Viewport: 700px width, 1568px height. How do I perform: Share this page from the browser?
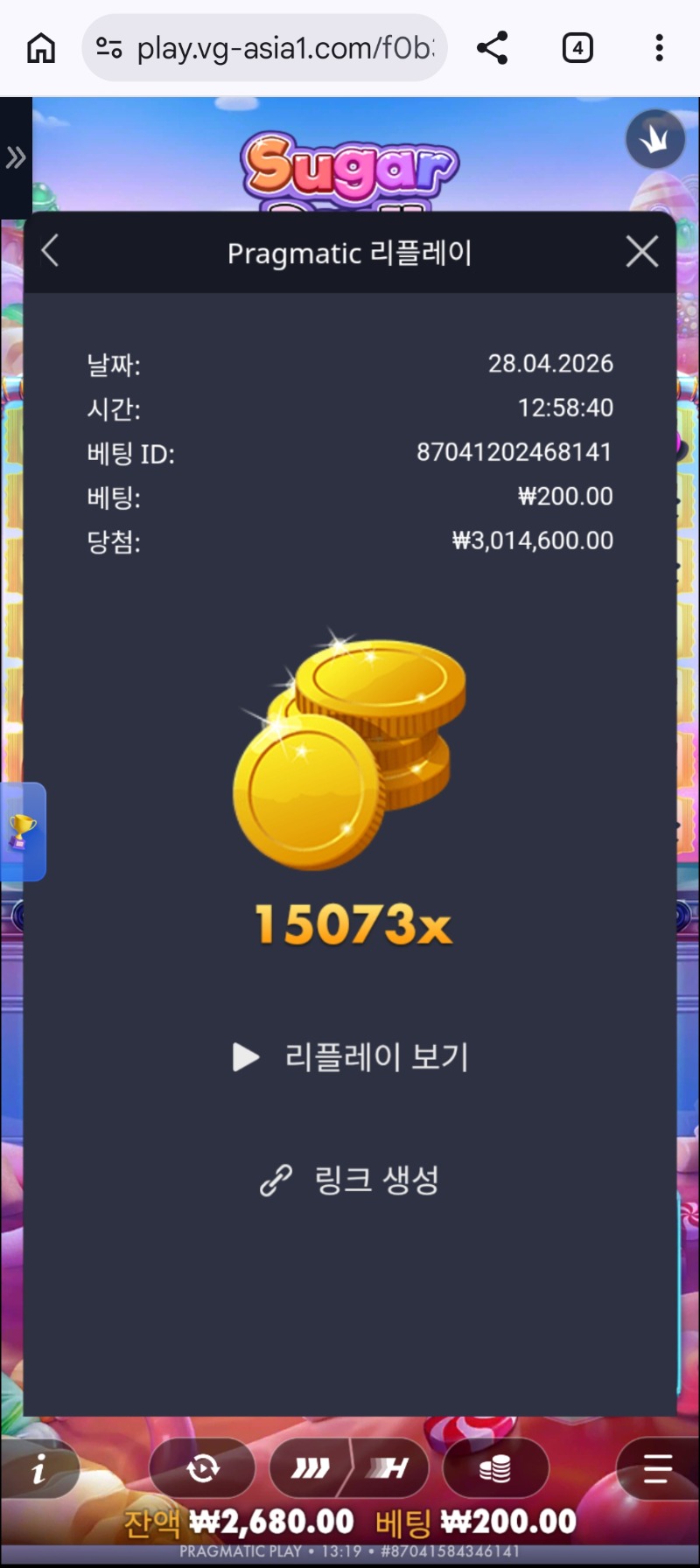[493, 48]
